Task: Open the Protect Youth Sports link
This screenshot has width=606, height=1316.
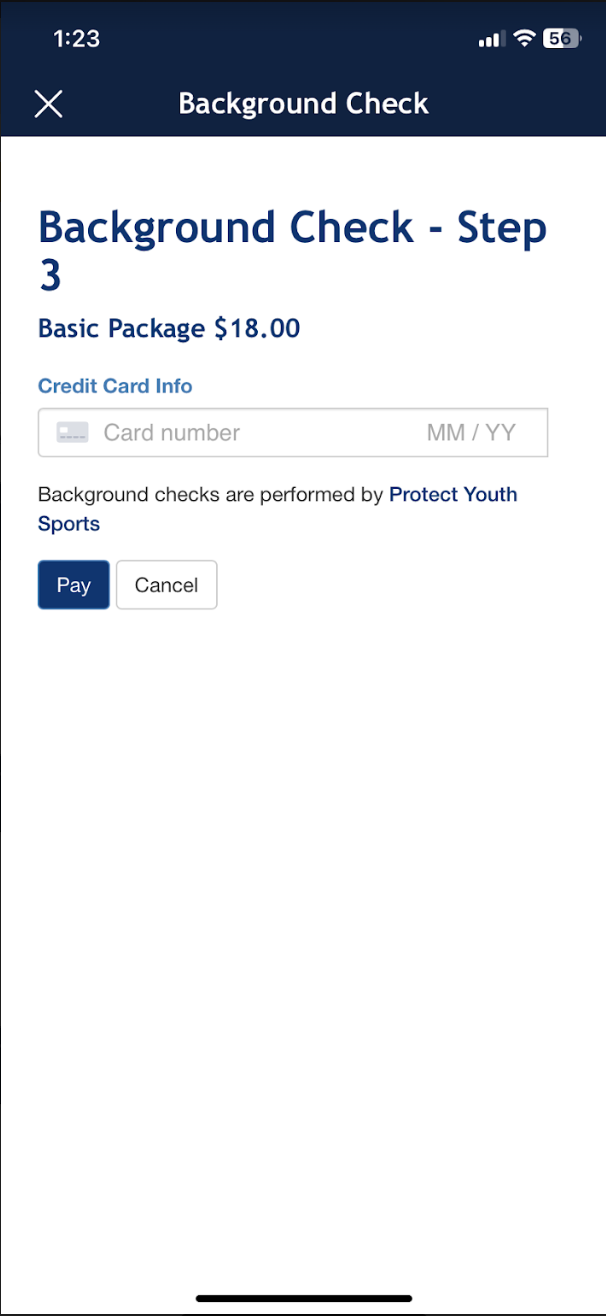Action: tap(452, 495)
